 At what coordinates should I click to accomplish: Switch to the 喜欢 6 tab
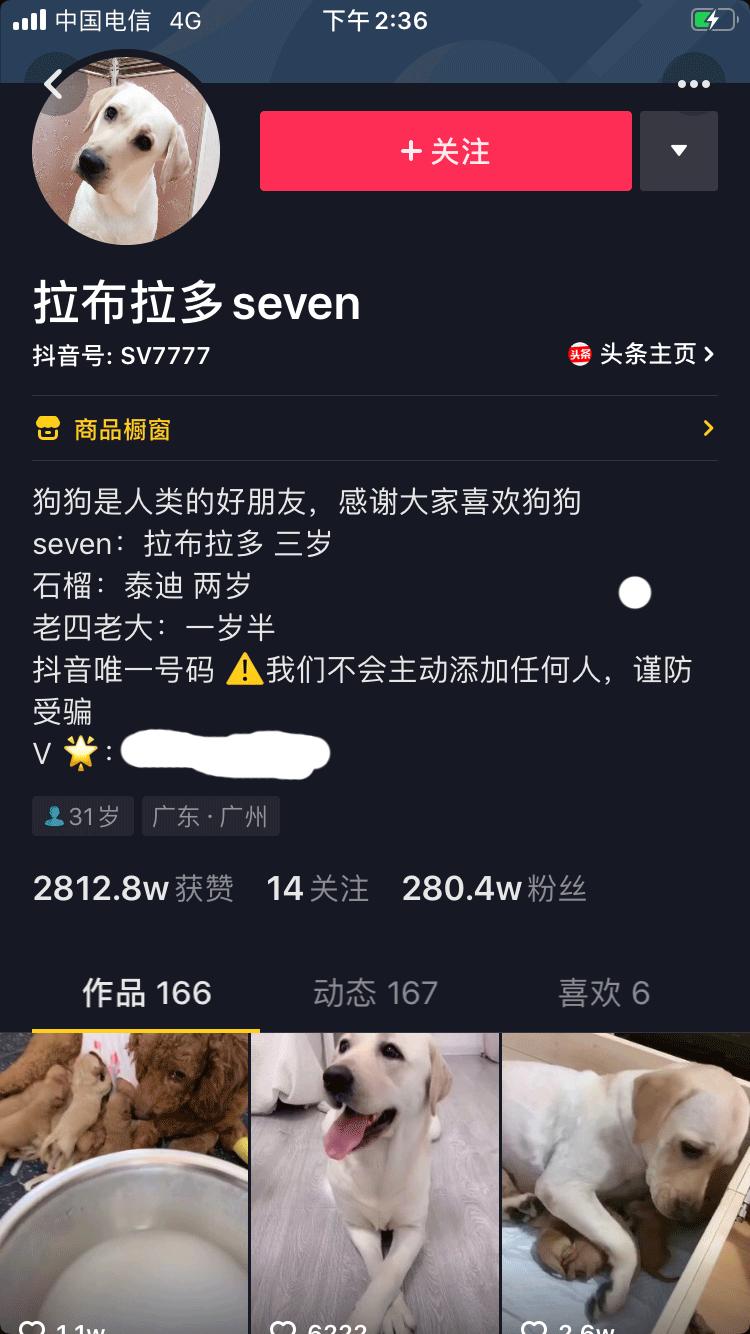pyautogui.click(x=604, y=993)
